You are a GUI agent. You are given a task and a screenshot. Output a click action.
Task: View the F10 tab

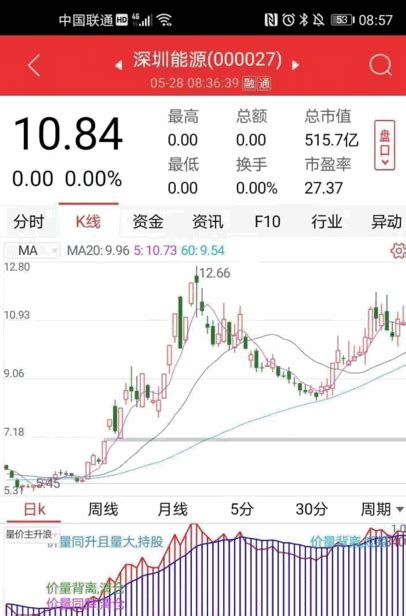[x=267, y=222]
